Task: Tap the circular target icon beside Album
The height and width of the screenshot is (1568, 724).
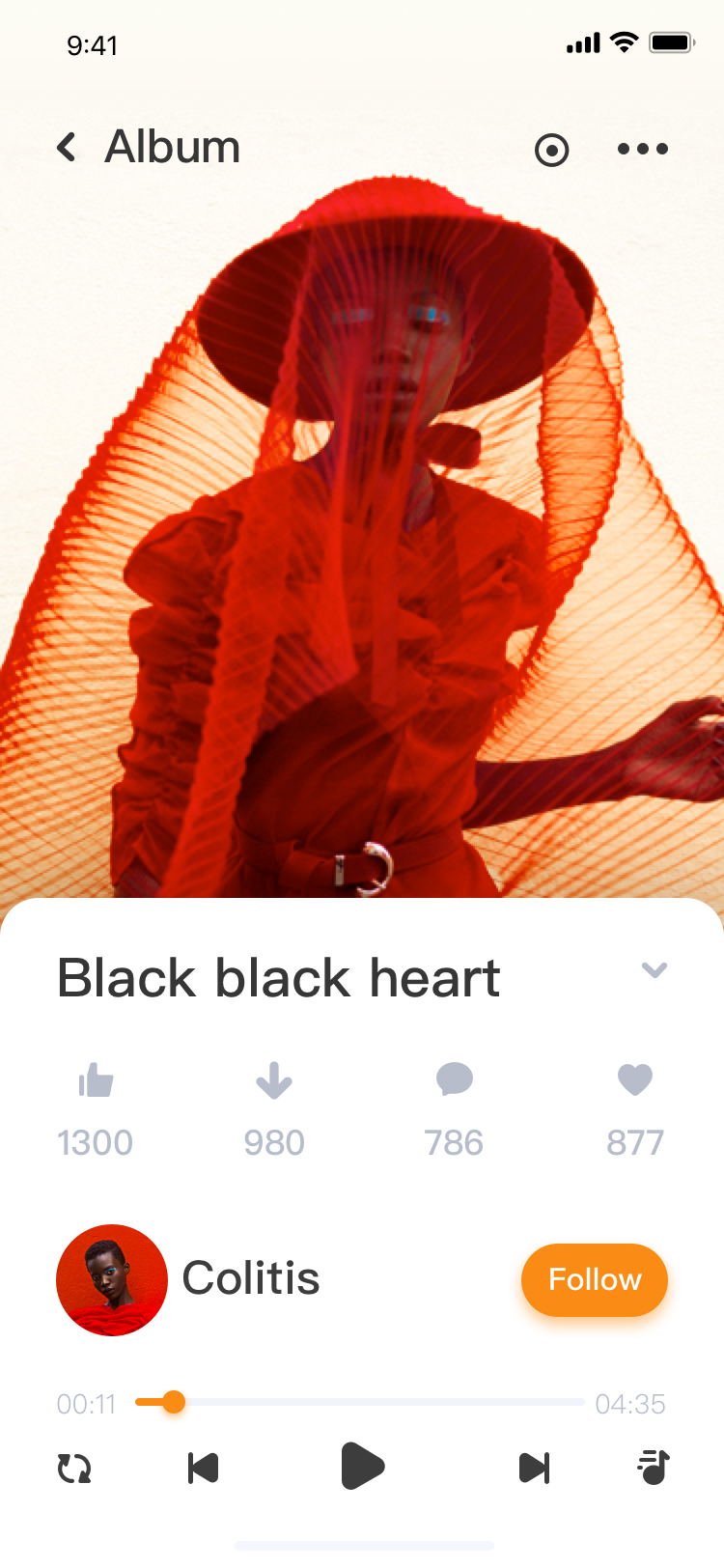Action: point(551,150)
